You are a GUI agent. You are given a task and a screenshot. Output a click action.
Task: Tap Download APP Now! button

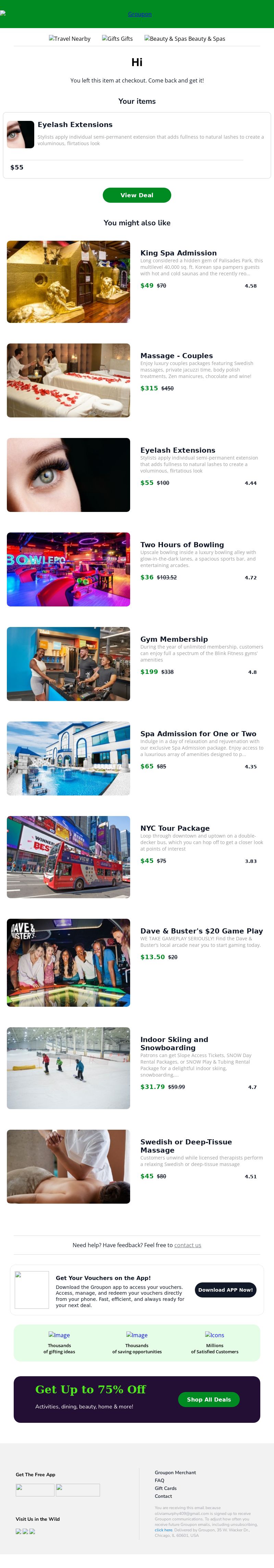(x=225, y=1290)
